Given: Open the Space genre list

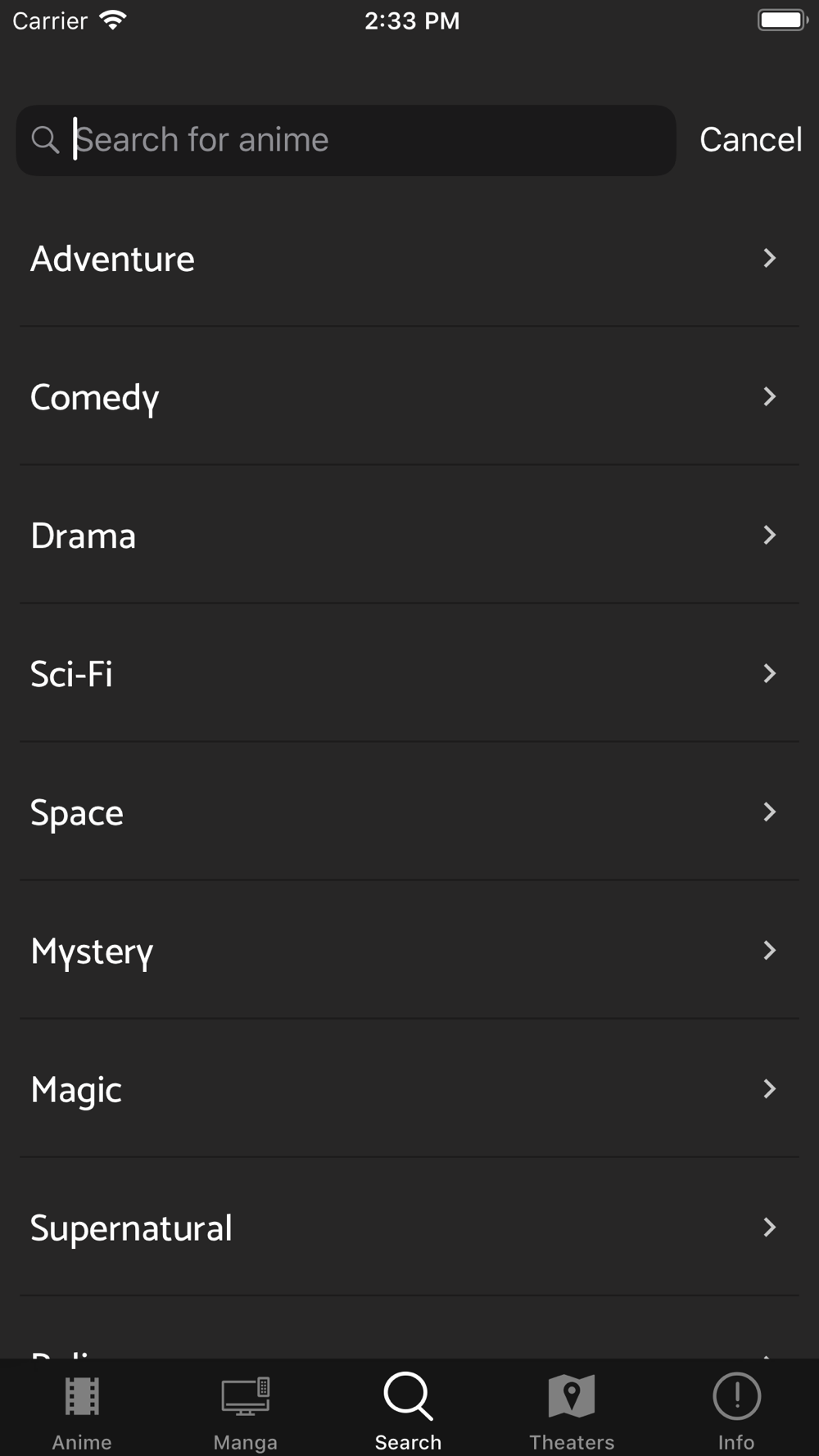Looking at the screenshot, I should [x=409, y=812].
